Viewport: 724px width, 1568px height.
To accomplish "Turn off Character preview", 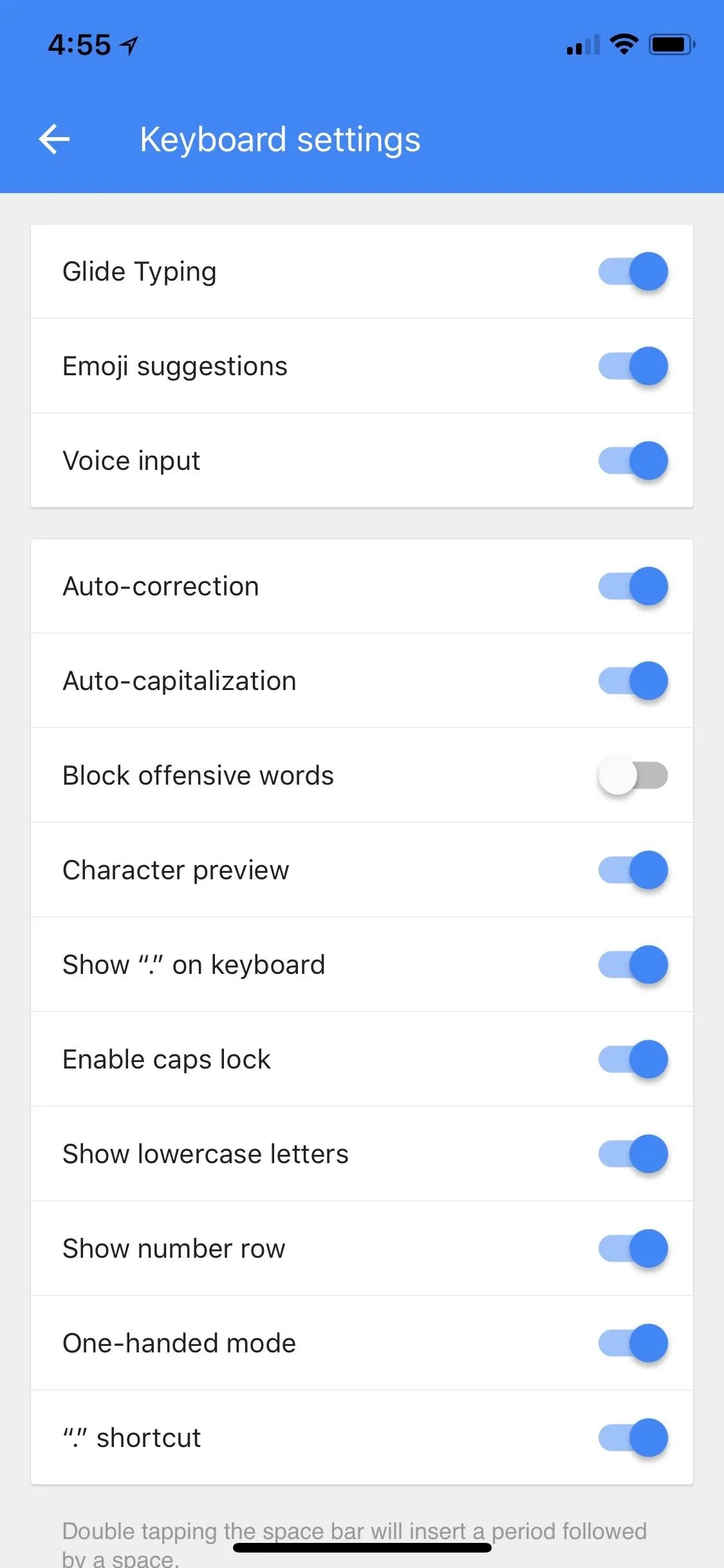I will click(633, 870).
